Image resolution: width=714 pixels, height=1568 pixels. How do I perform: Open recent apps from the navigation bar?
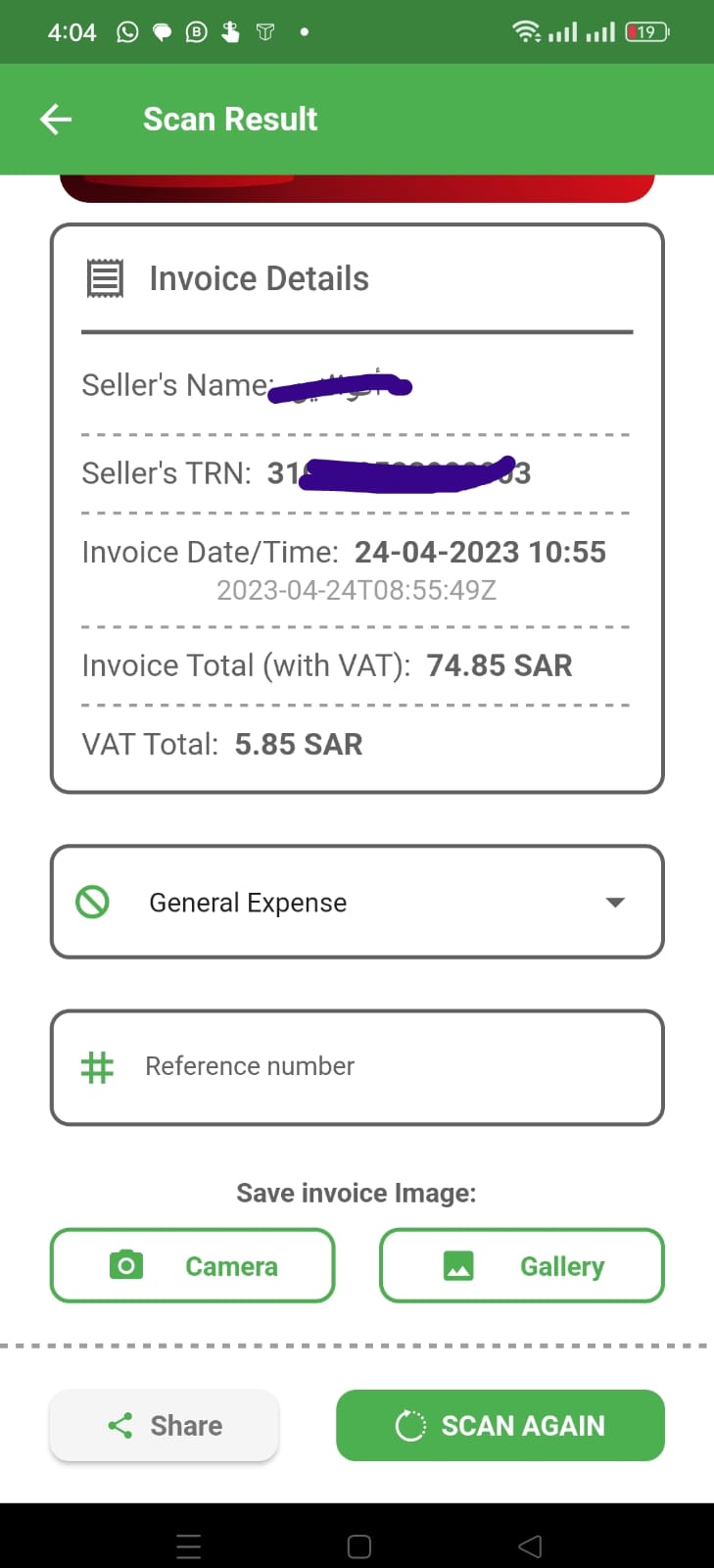tap(188, 1546)
